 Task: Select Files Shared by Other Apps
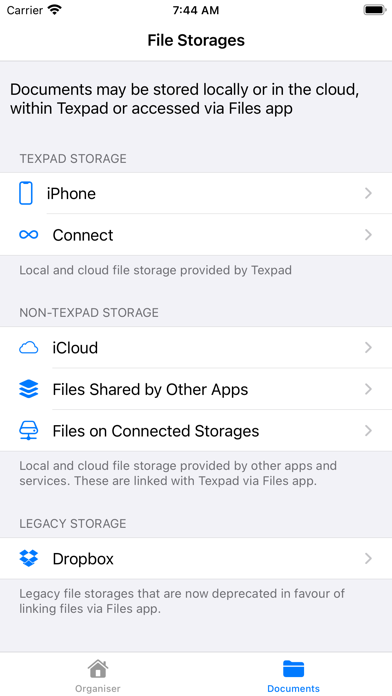[x=196, y=389]
